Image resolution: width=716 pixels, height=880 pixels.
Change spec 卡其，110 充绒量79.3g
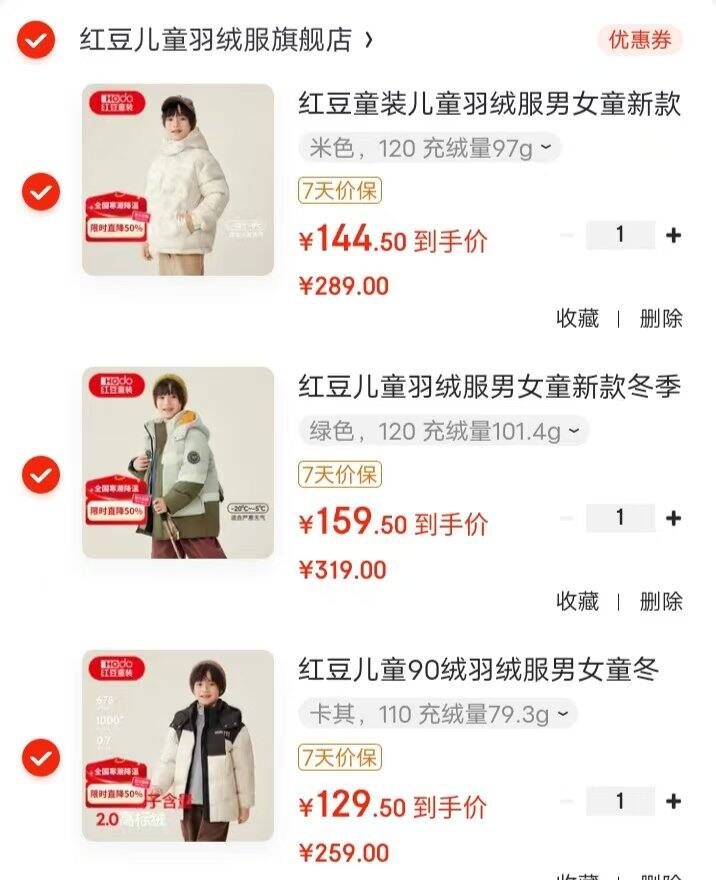437,715
